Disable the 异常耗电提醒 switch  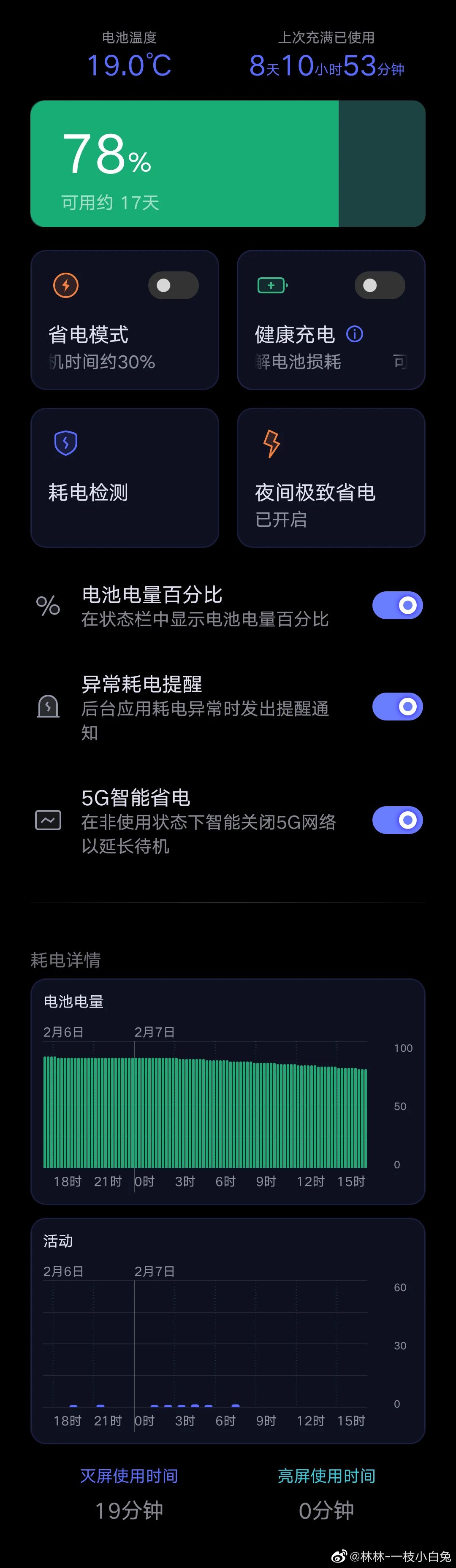(397, 706)
